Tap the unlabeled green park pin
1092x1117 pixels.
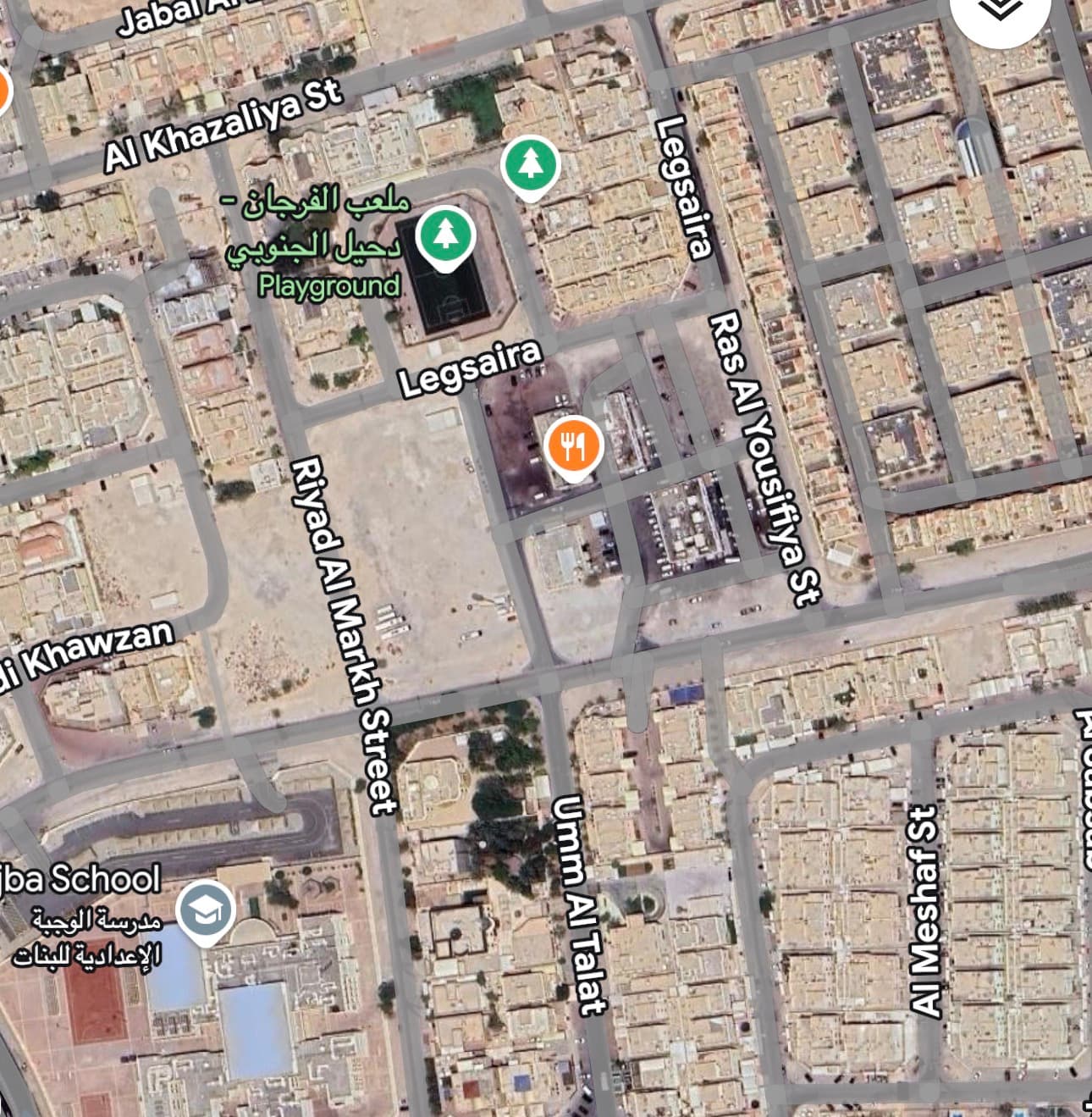click(530, 166)
